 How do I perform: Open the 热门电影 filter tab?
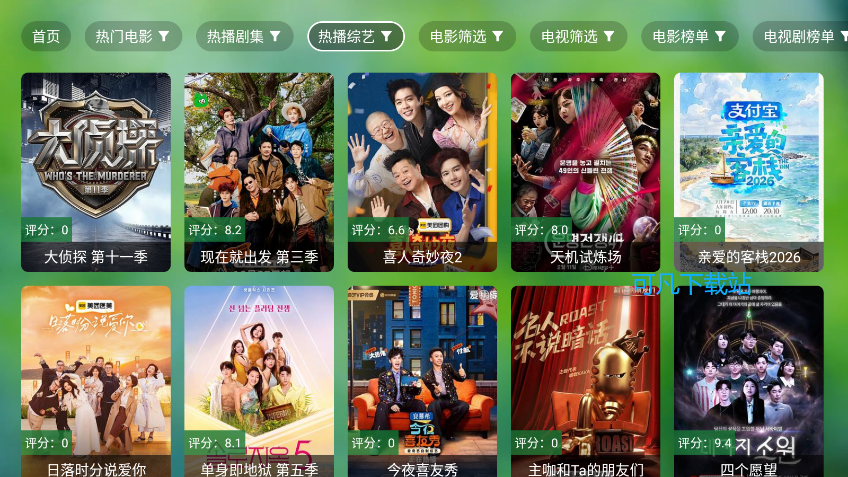tap(132, 37)
